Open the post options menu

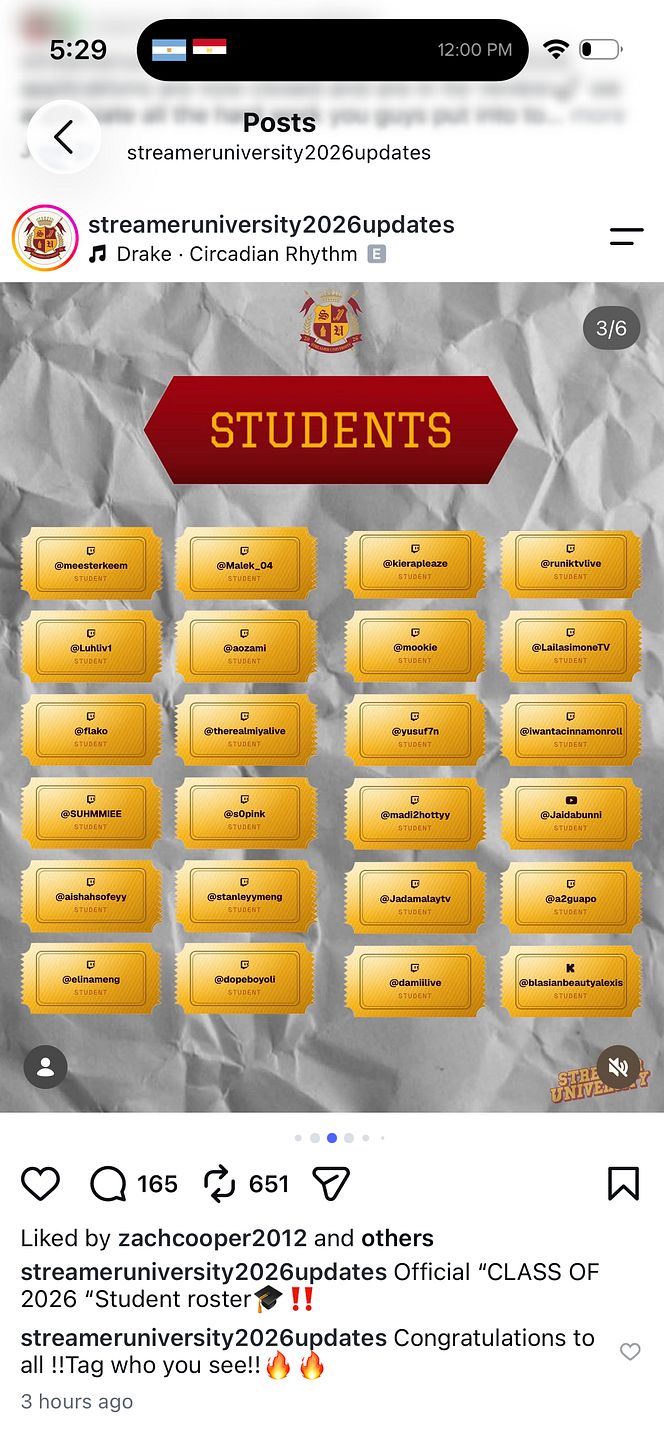627,237
